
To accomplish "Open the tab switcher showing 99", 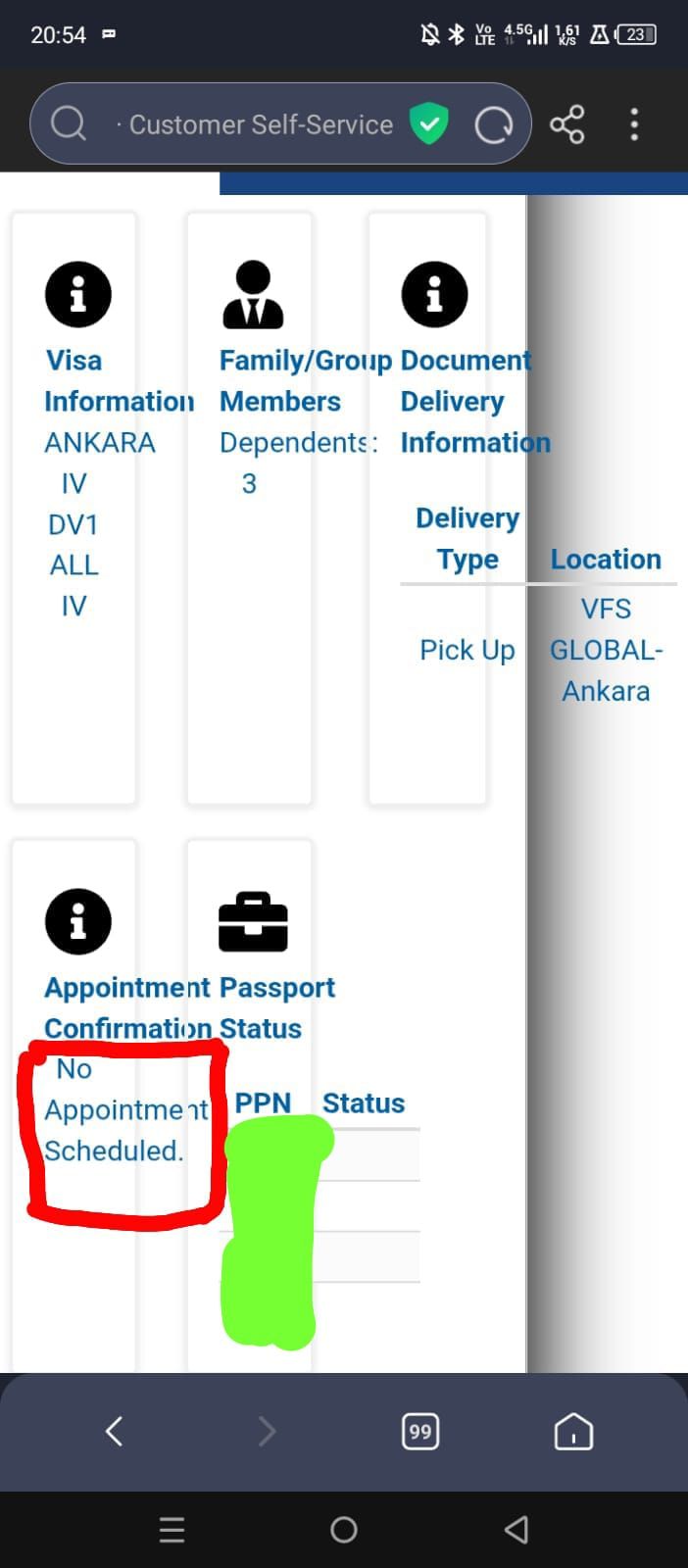I will point(420,1432).
